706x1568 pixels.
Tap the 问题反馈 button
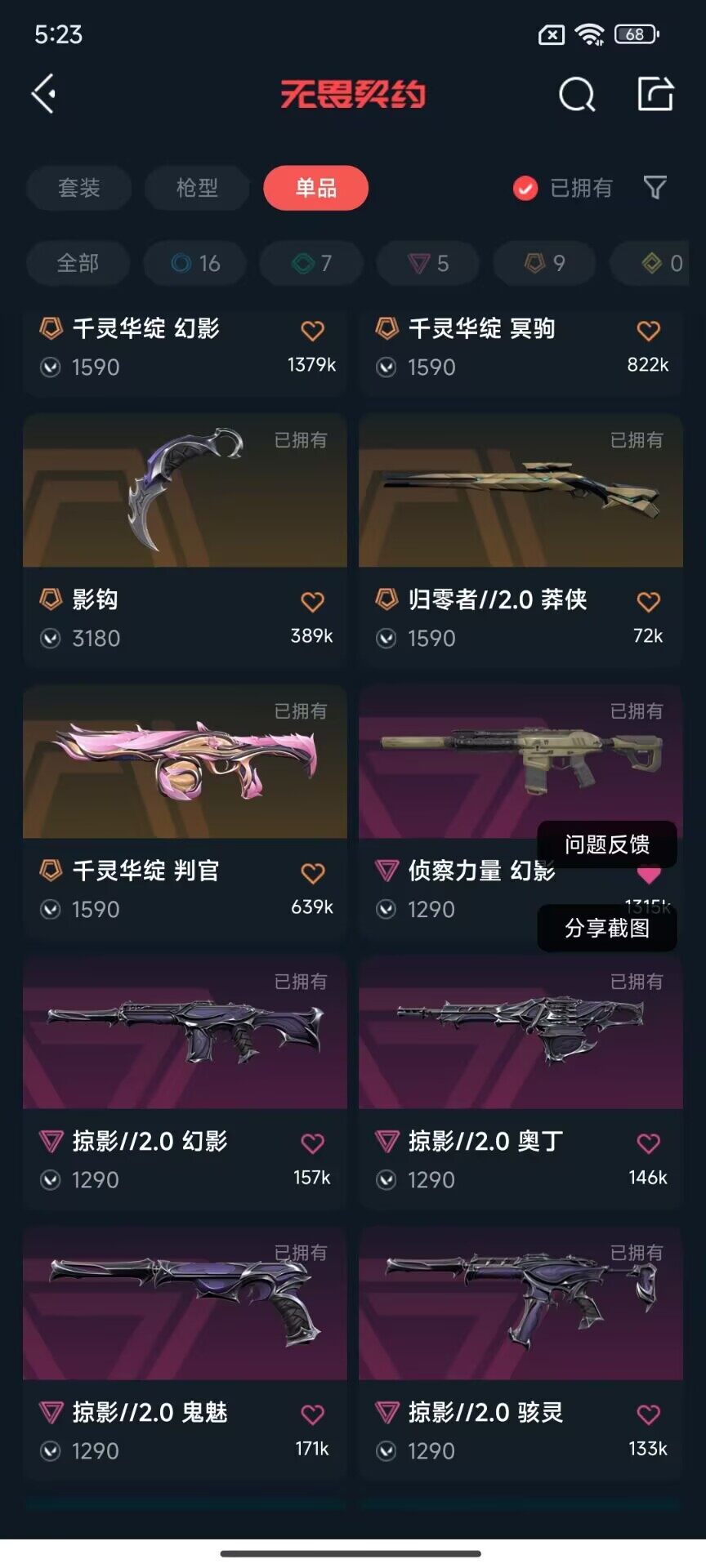coord(606,844)
